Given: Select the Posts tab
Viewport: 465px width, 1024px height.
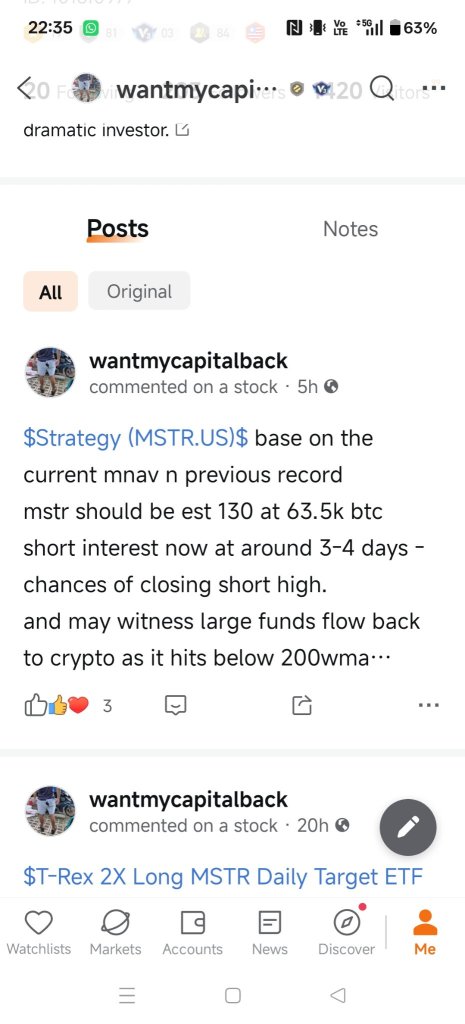Looking at the screenshot, I should (x=118, y=229).
